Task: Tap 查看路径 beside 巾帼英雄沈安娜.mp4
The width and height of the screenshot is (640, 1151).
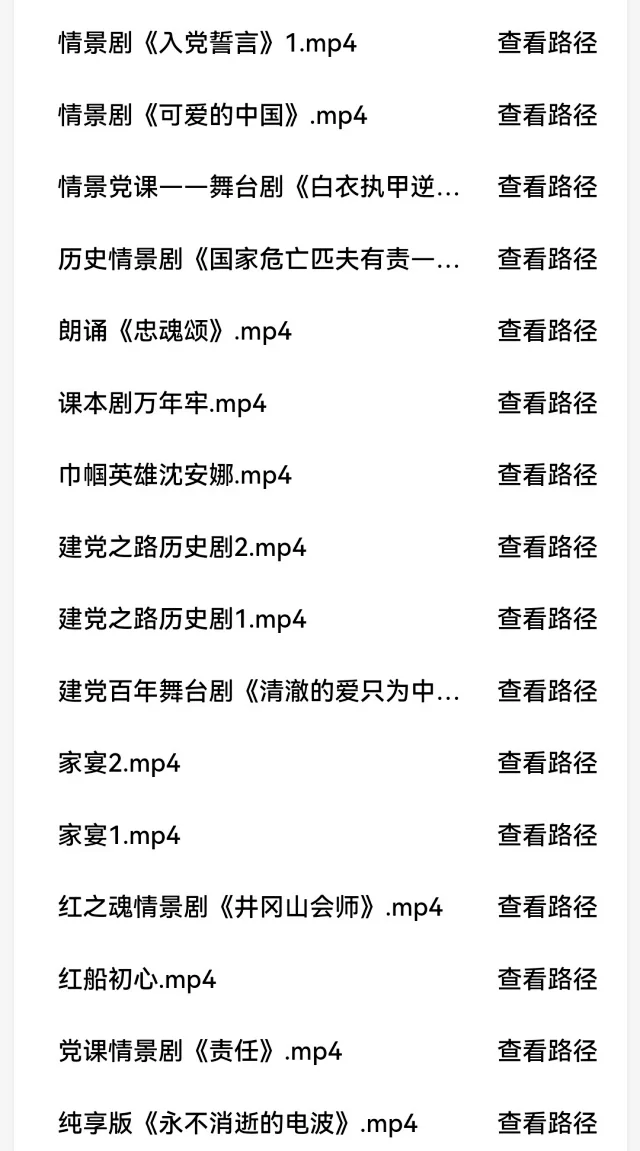Action: tap(548, 475)
